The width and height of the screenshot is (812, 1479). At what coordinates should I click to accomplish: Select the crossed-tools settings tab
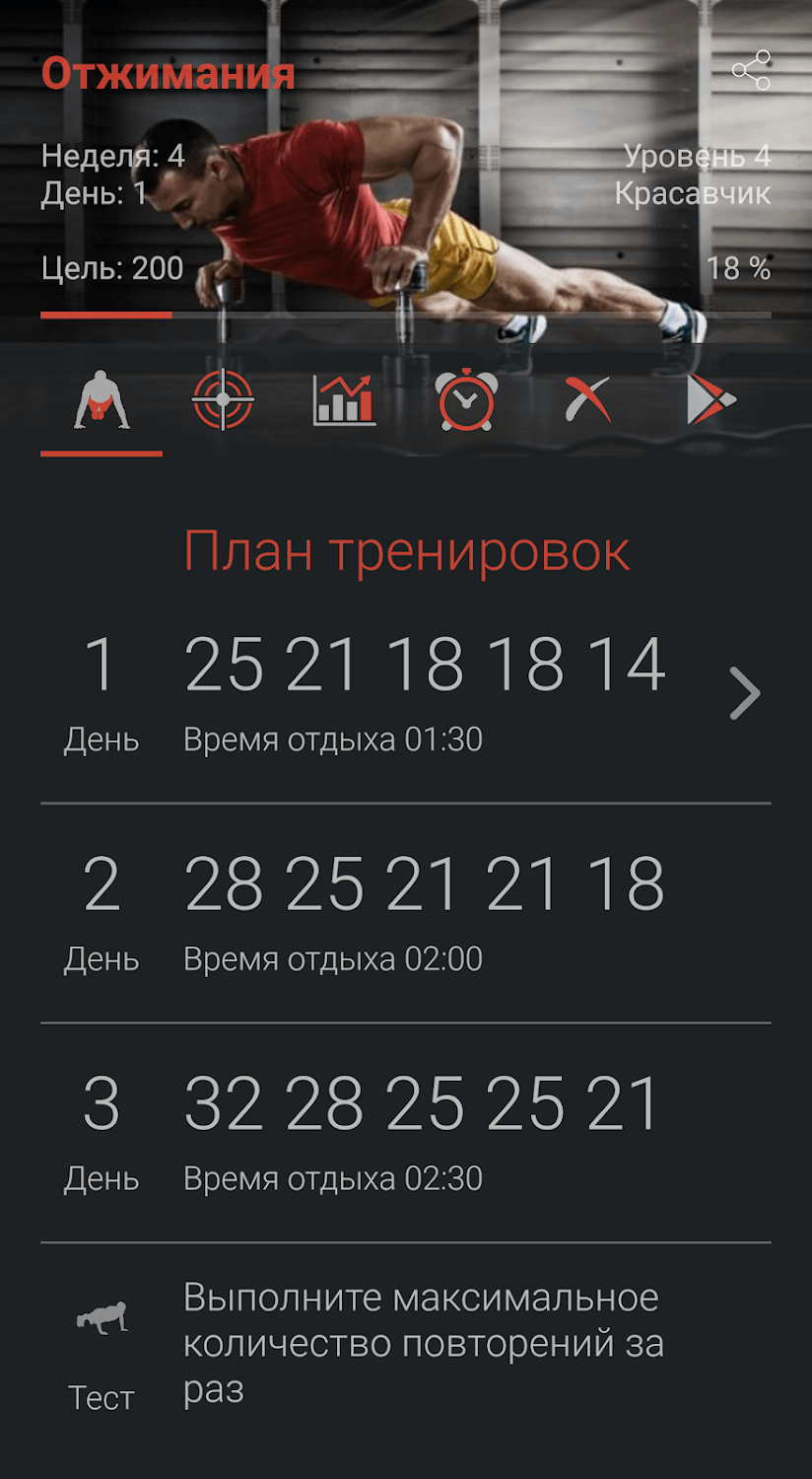587,400
